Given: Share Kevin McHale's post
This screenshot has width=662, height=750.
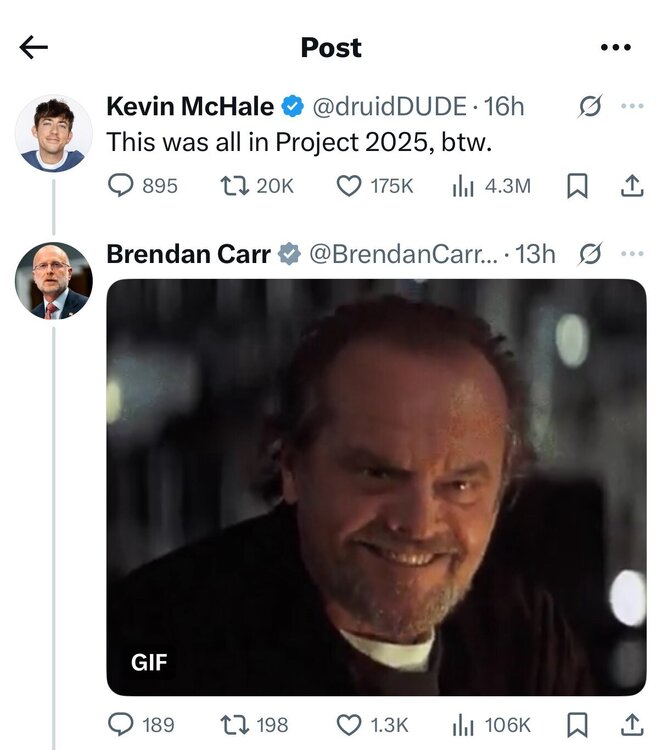Looking at the screenshot, I should pos(632,186).
